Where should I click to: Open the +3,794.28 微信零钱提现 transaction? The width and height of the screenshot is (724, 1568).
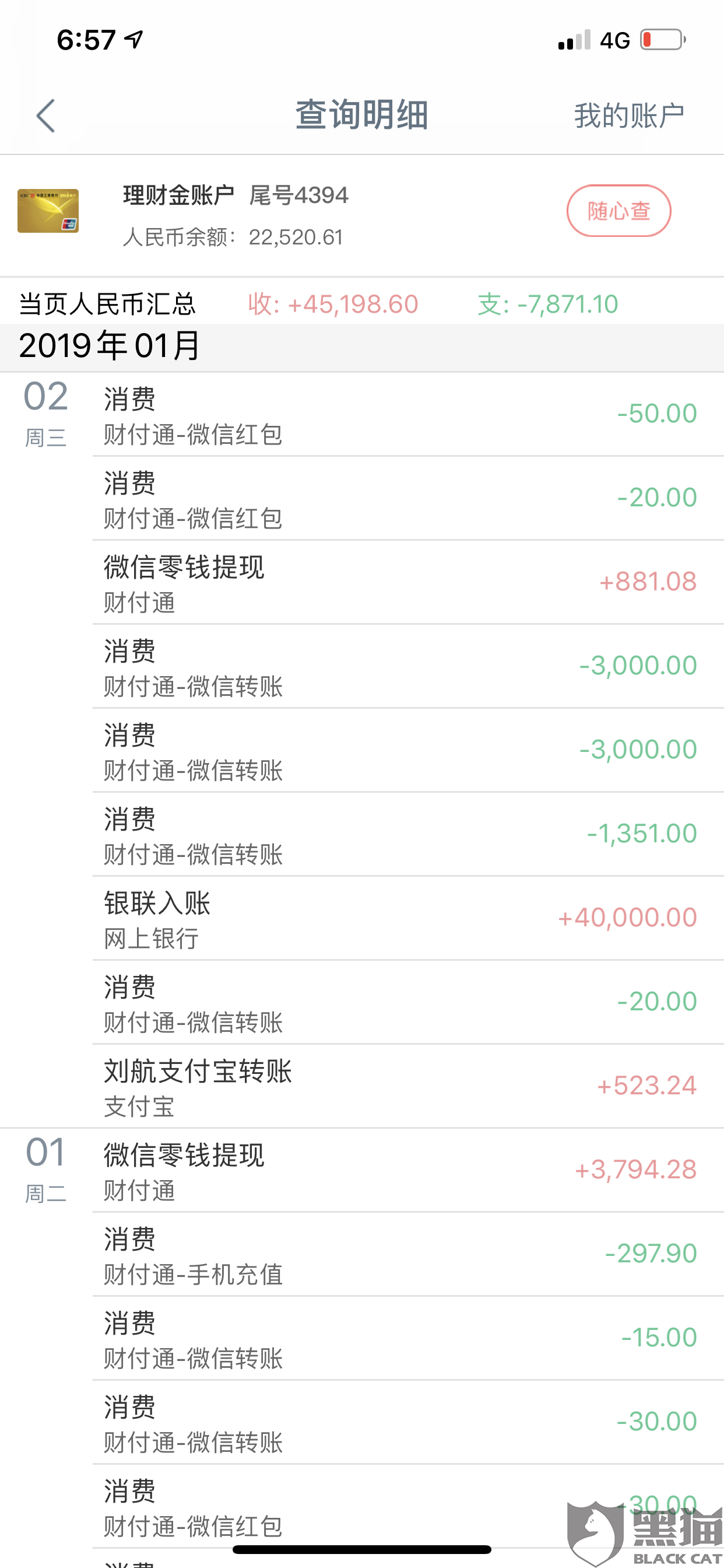pyautogui.click(x=407, y=1171)
